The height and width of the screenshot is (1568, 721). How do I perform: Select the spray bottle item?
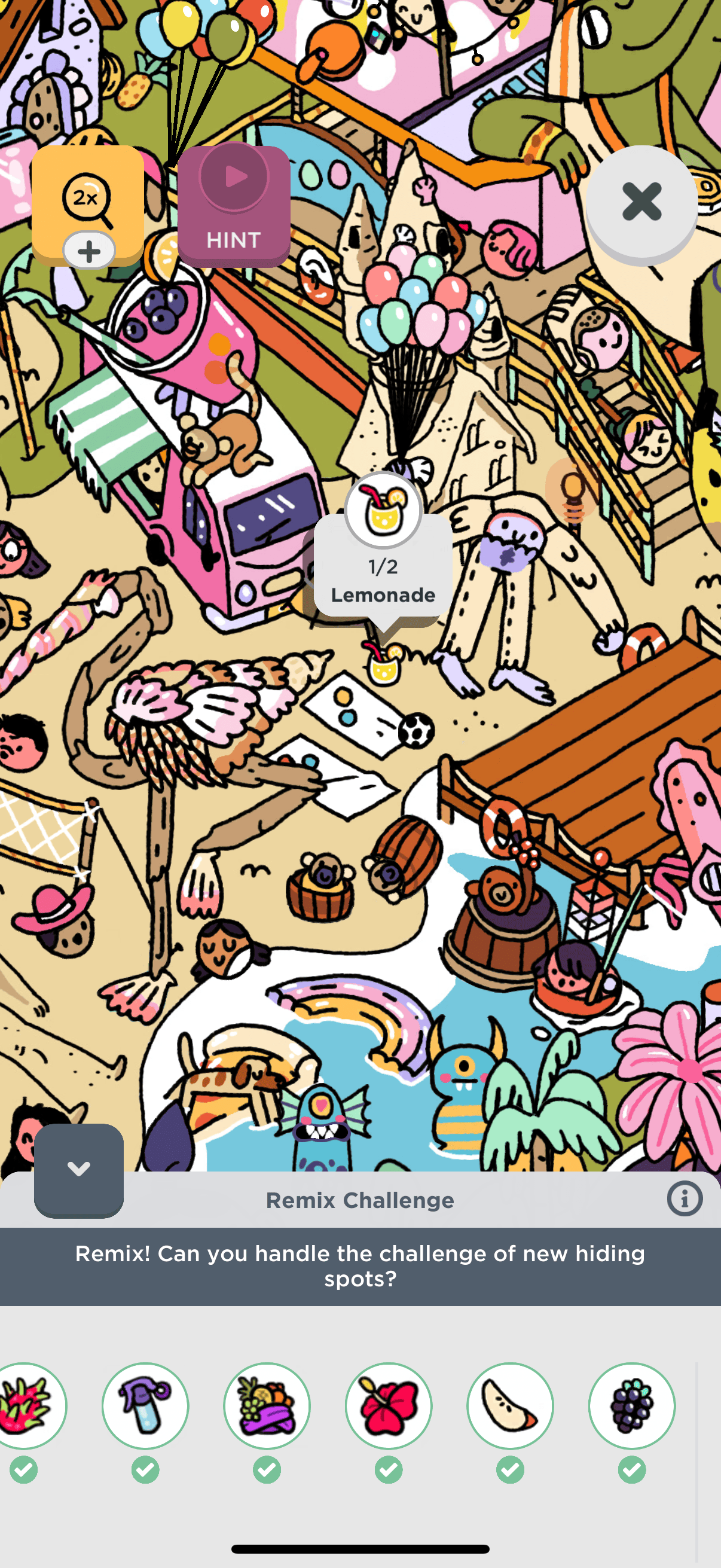[145, 1405]
